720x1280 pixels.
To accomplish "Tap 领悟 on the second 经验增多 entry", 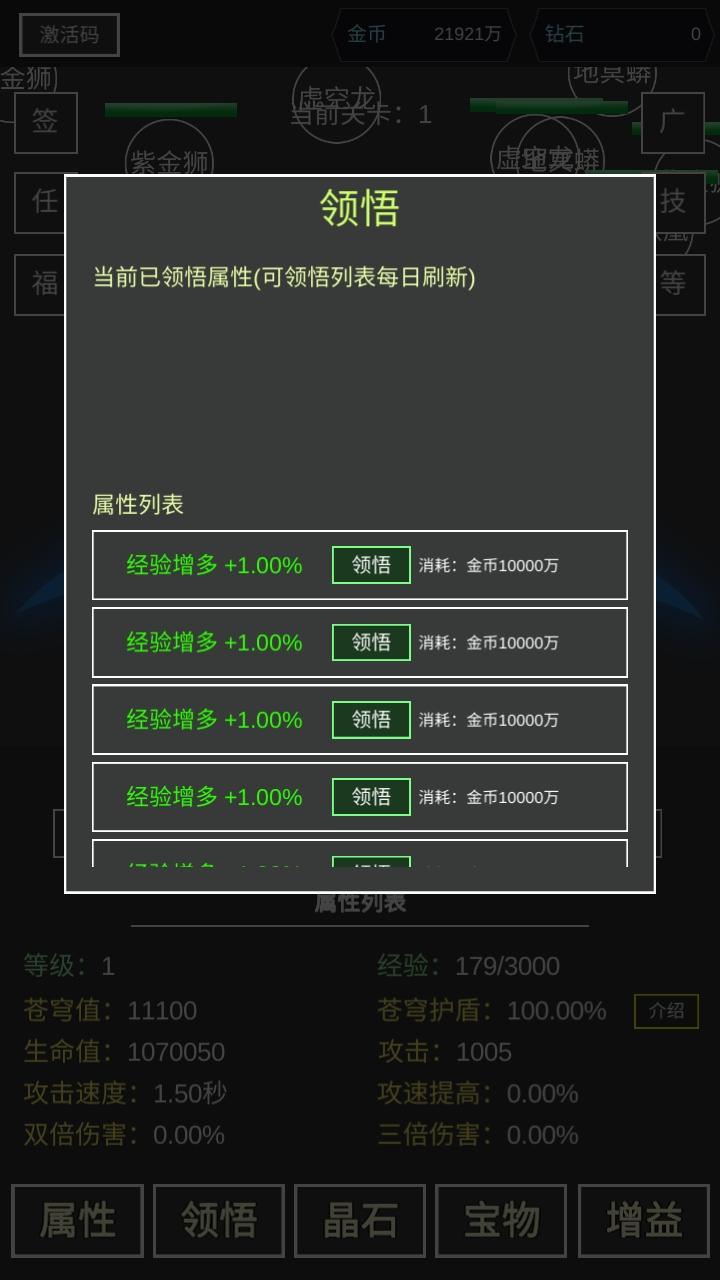I will click(x=371, y=642).
